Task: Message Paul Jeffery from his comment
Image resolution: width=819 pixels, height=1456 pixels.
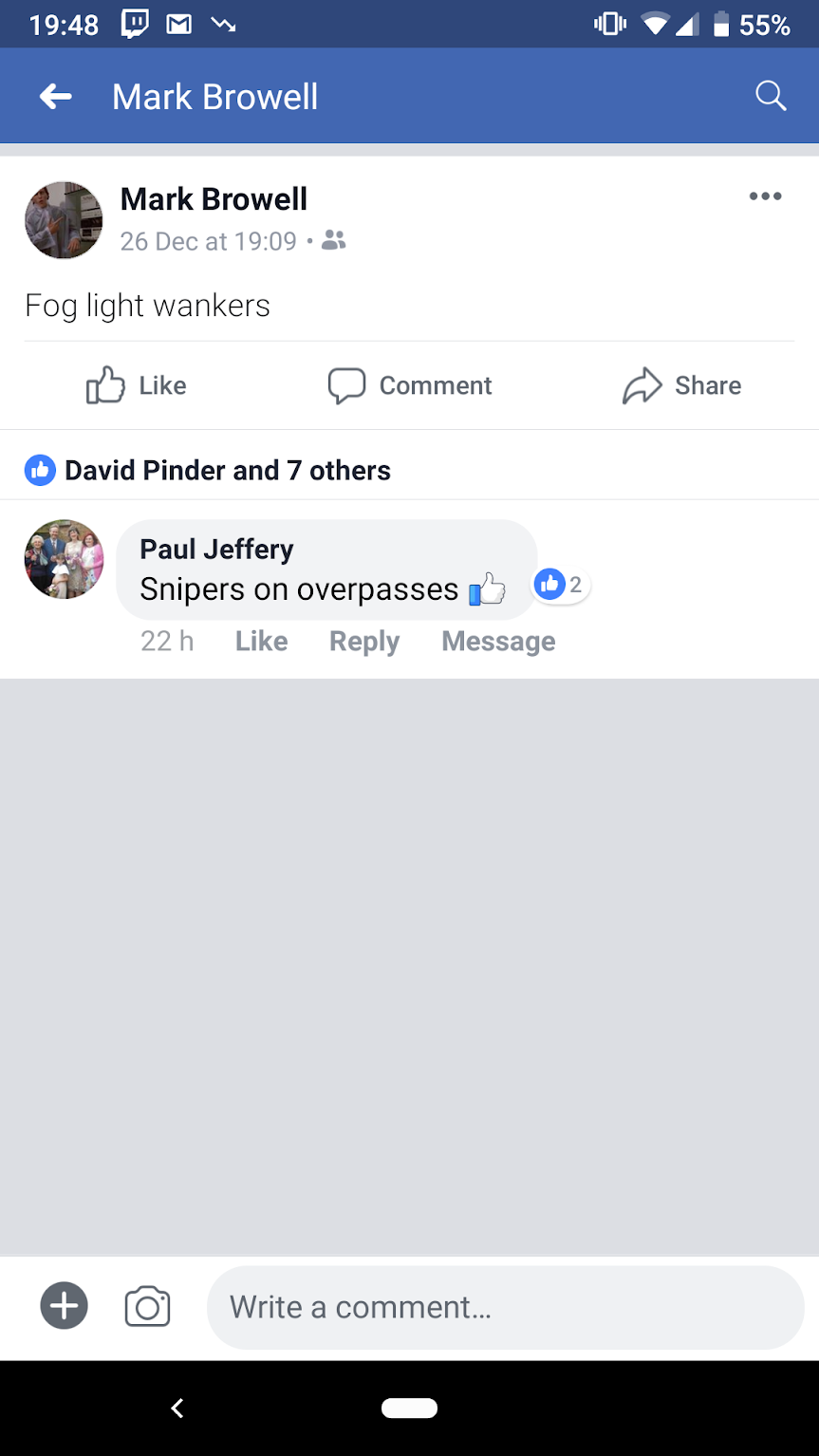Action: (x=498, y=642)
